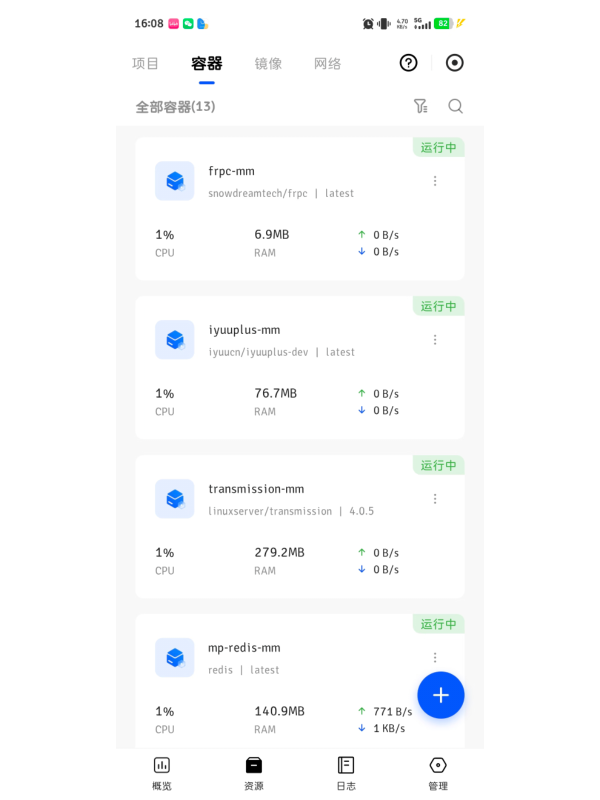Image resolution: width=600 pixels, height=800 pixels.
Task: Search containers with the magnifier icon
Action: (455, 106)
